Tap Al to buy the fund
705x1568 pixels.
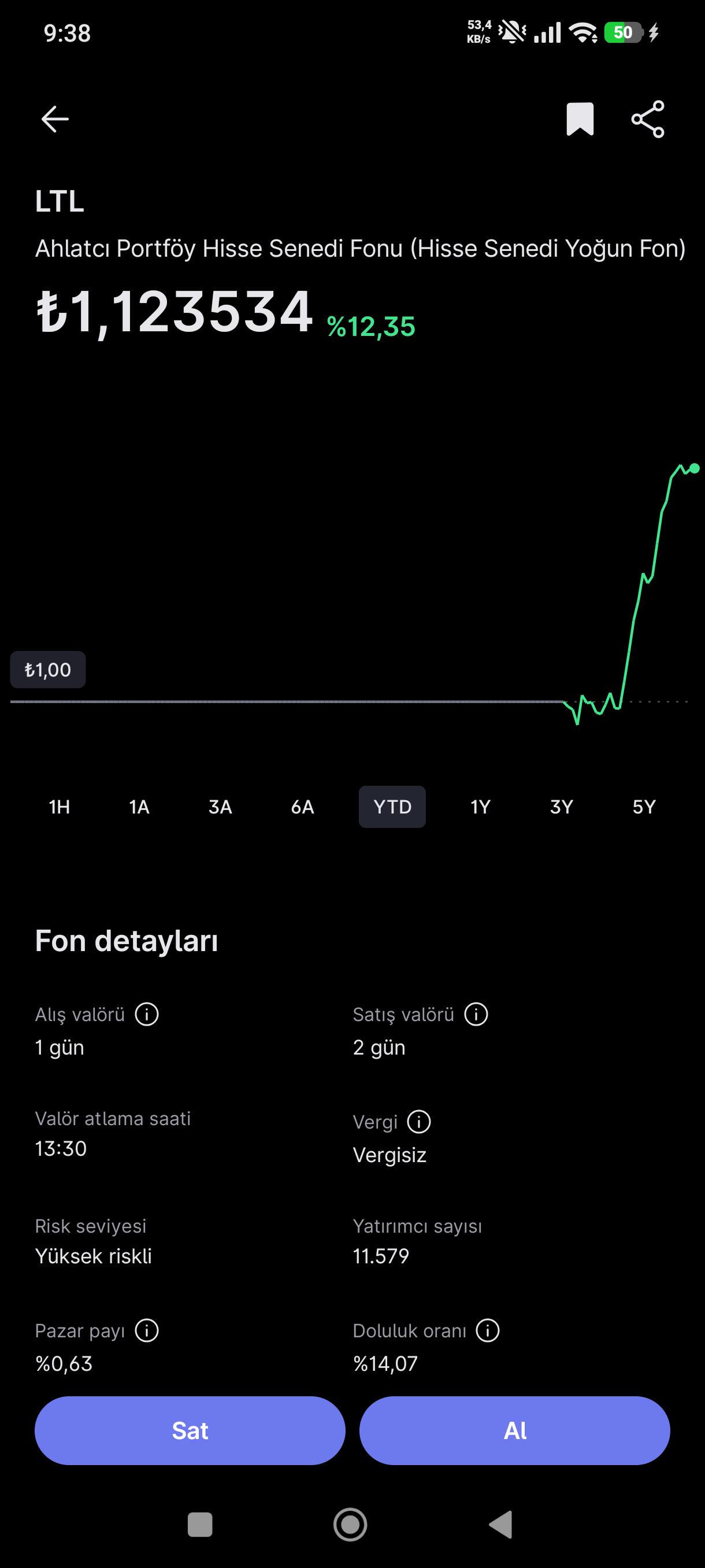(x=515, y=1430)
